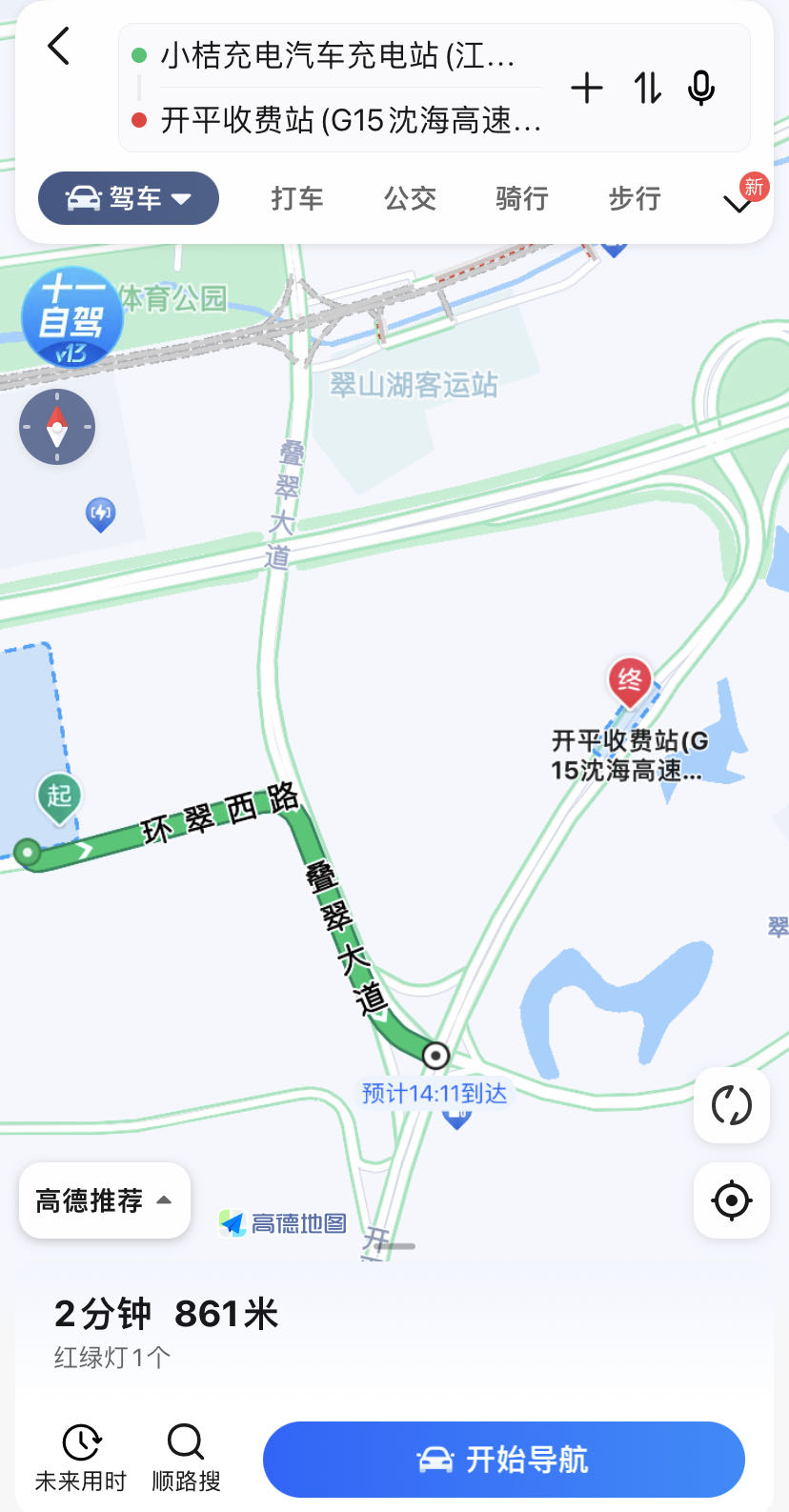Open the 驾车 travel mode dropdown
The image size is (789, 1512).
coord(128,198)
